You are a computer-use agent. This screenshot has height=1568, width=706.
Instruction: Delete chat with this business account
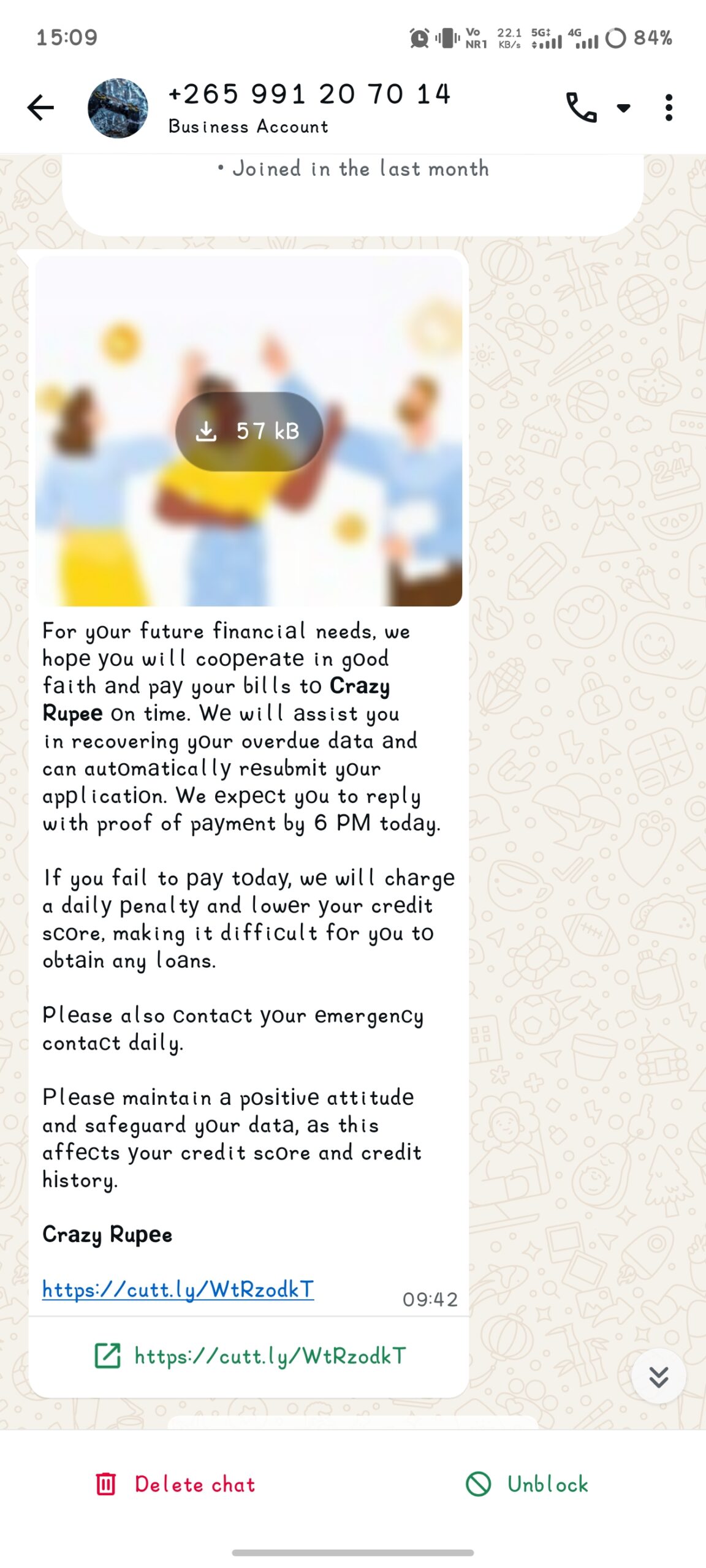tap(176, 1484)
